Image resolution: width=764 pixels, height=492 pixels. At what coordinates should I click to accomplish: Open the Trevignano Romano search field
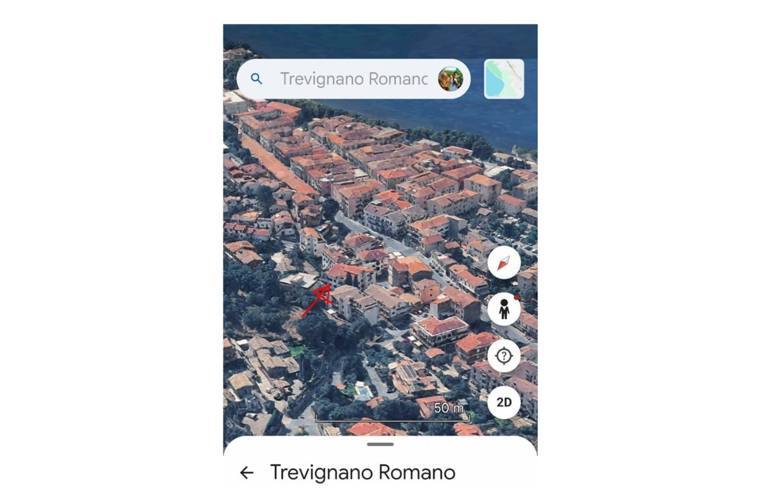coord(350,78)
